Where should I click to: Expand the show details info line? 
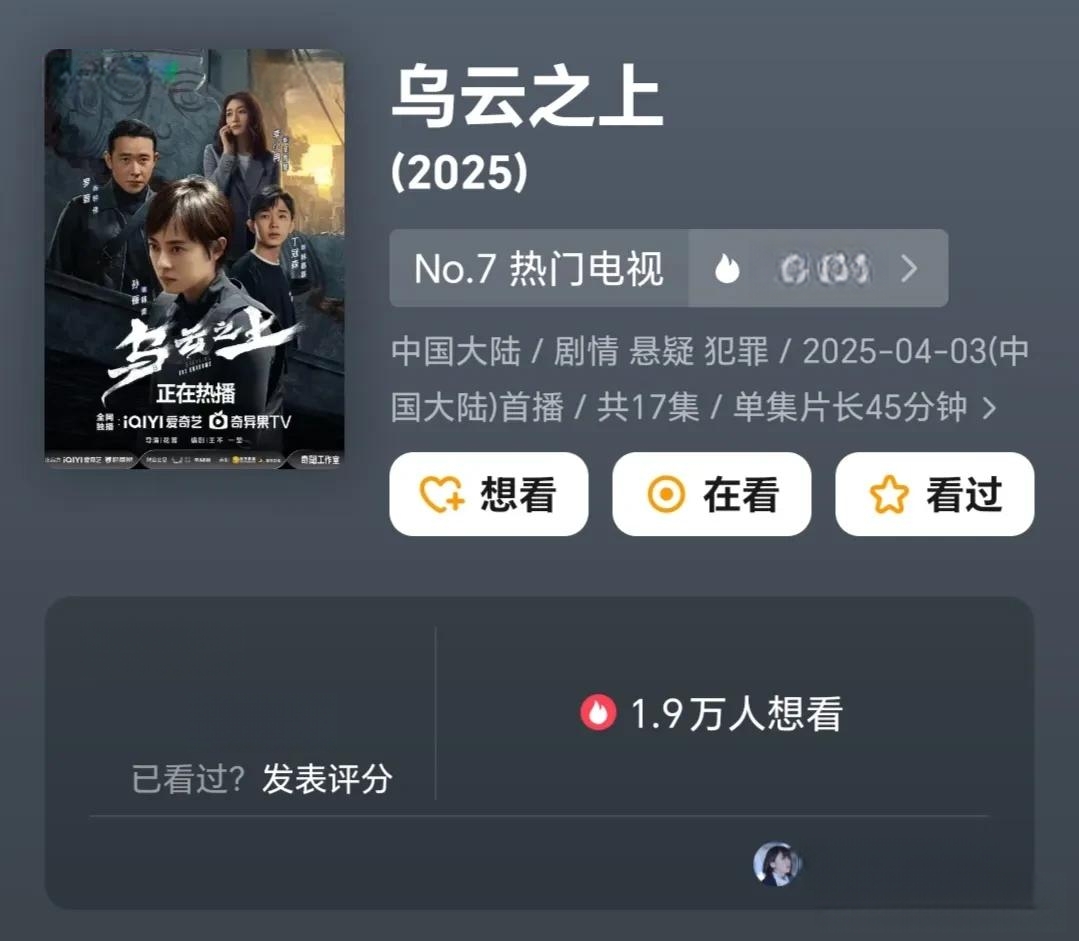tap(989, 408)
